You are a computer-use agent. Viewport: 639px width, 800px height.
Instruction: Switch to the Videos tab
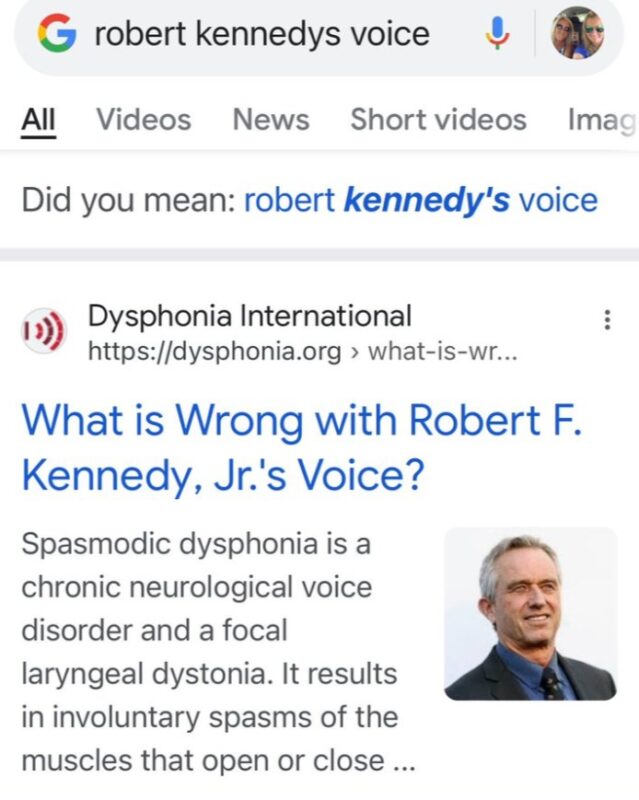(x=143, y=120)
